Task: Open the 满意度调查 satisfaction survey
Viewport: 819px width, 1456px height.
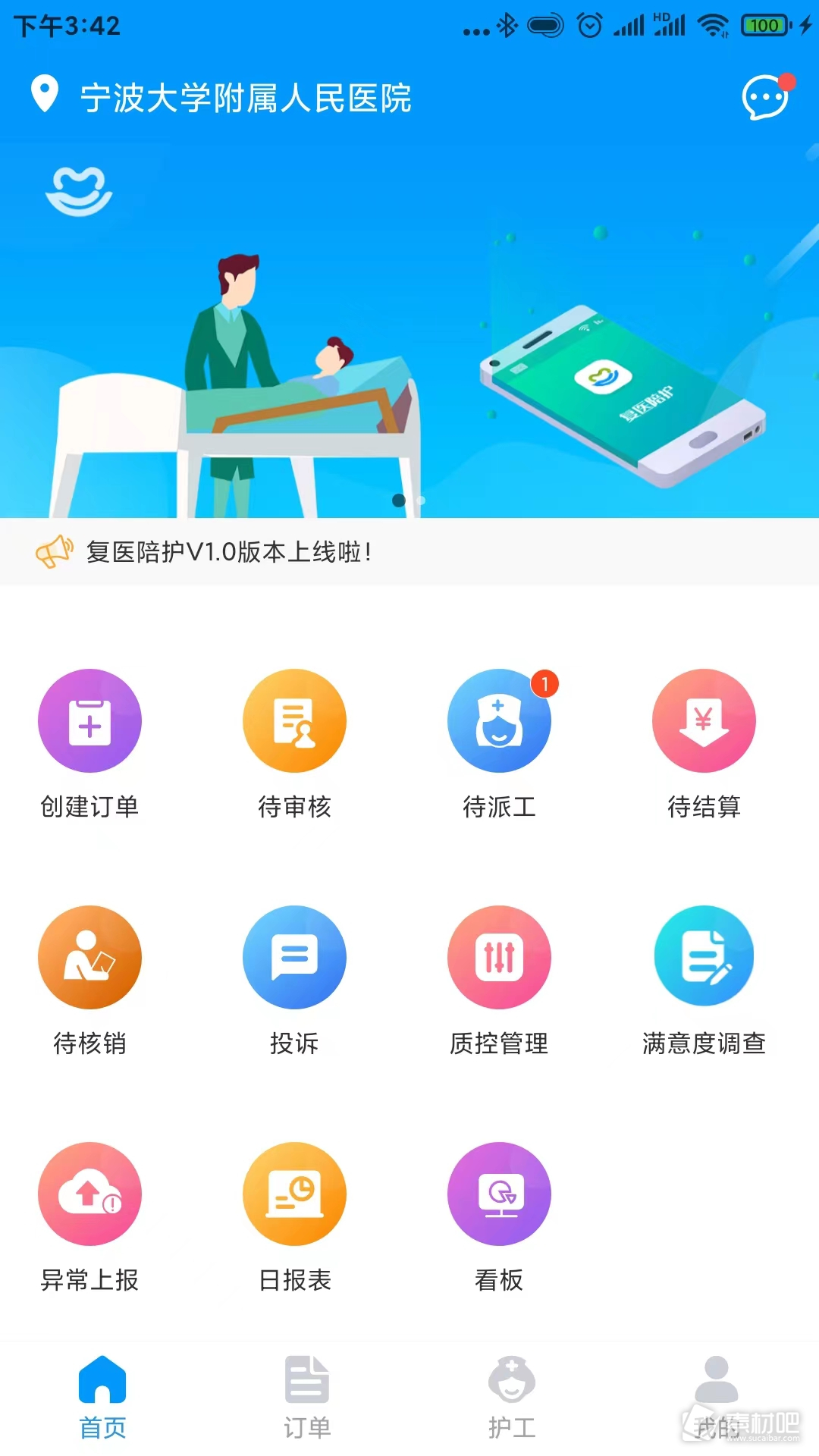Action: tap(704, 981)
